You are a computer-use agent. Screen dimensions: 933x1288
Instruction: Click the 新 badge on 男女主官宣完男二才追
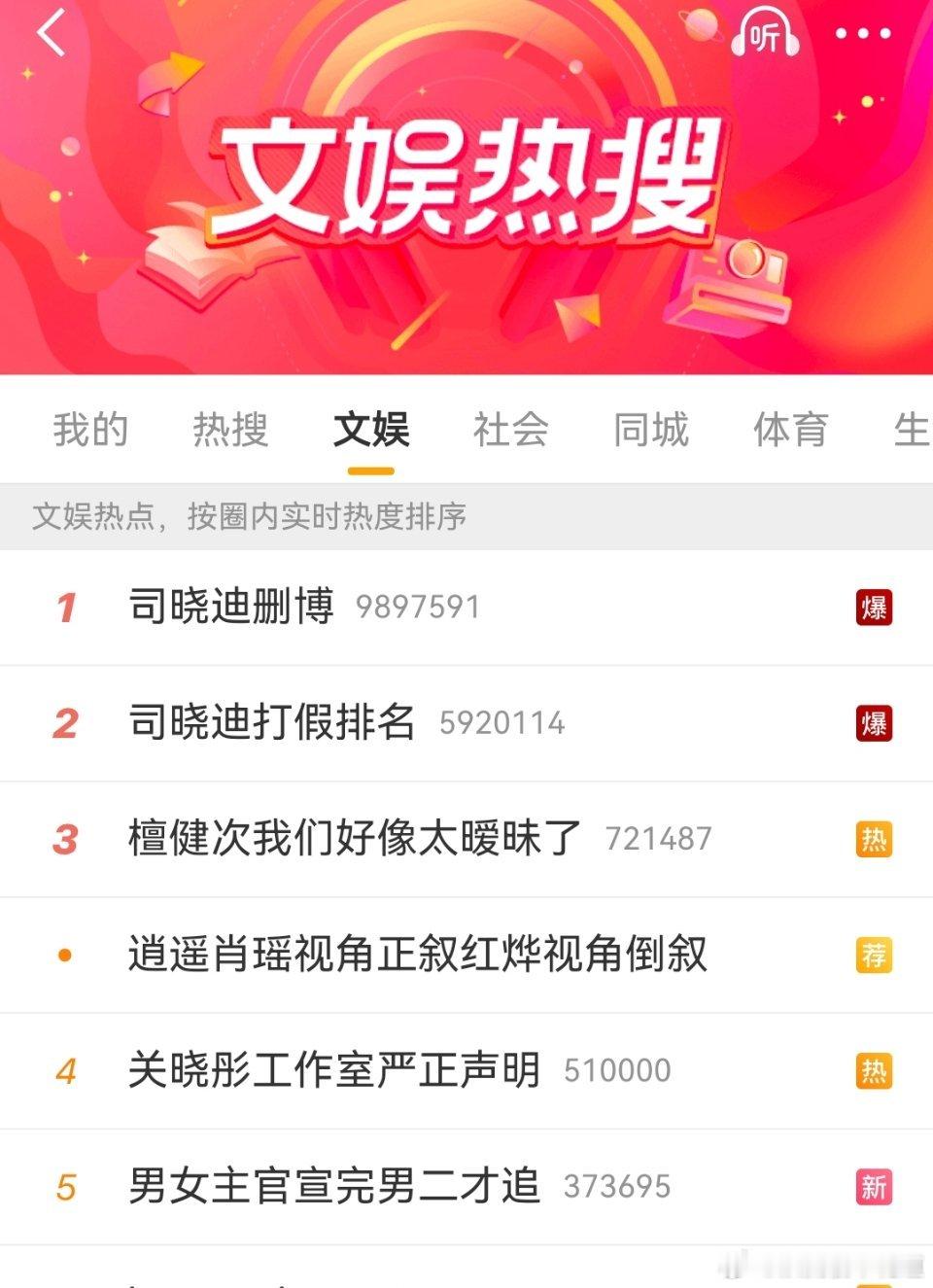tap(874, 1186)
